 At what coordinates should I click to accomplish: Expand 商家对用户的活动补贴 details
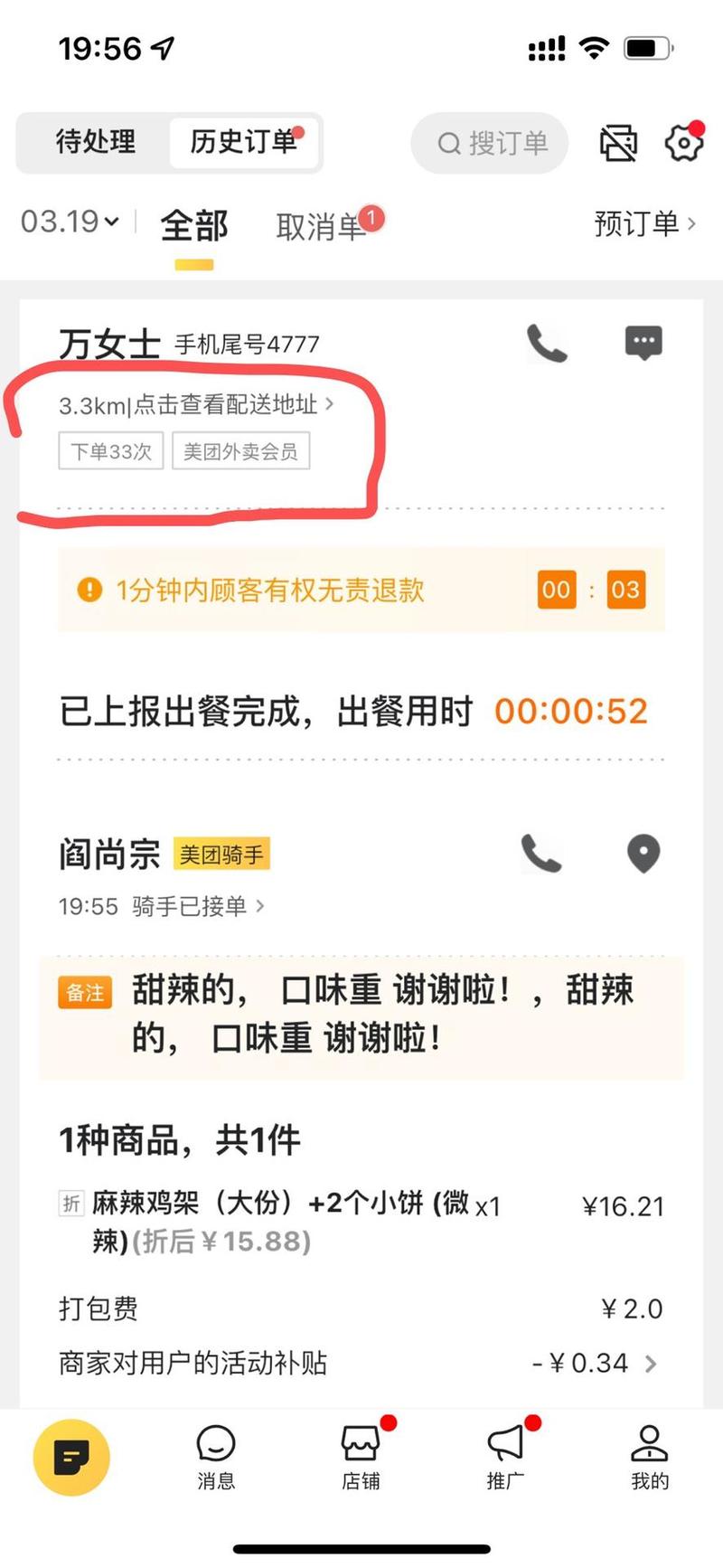(x=649, y=1364)
